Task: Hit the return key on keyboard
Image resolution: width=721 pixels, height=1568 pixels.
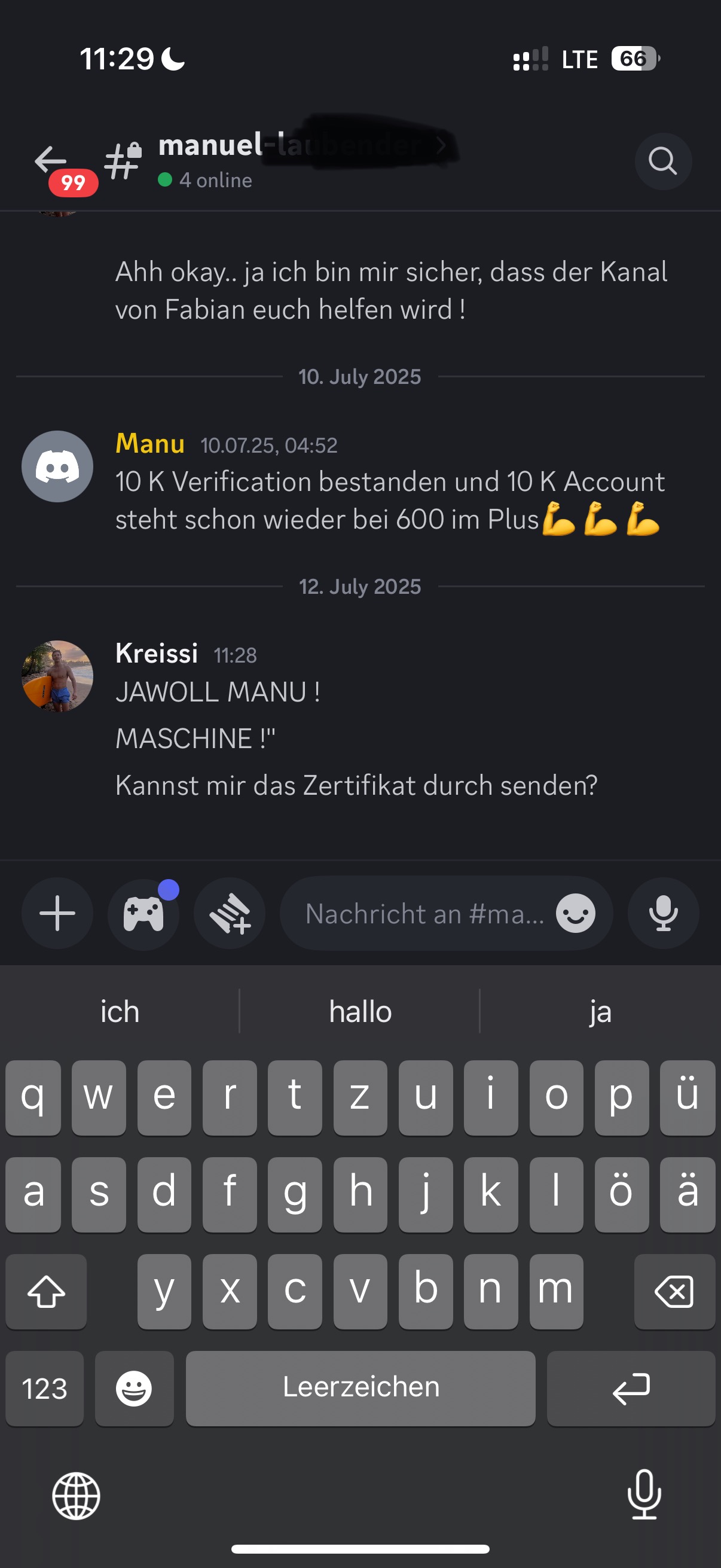Action: [630, 1388]
